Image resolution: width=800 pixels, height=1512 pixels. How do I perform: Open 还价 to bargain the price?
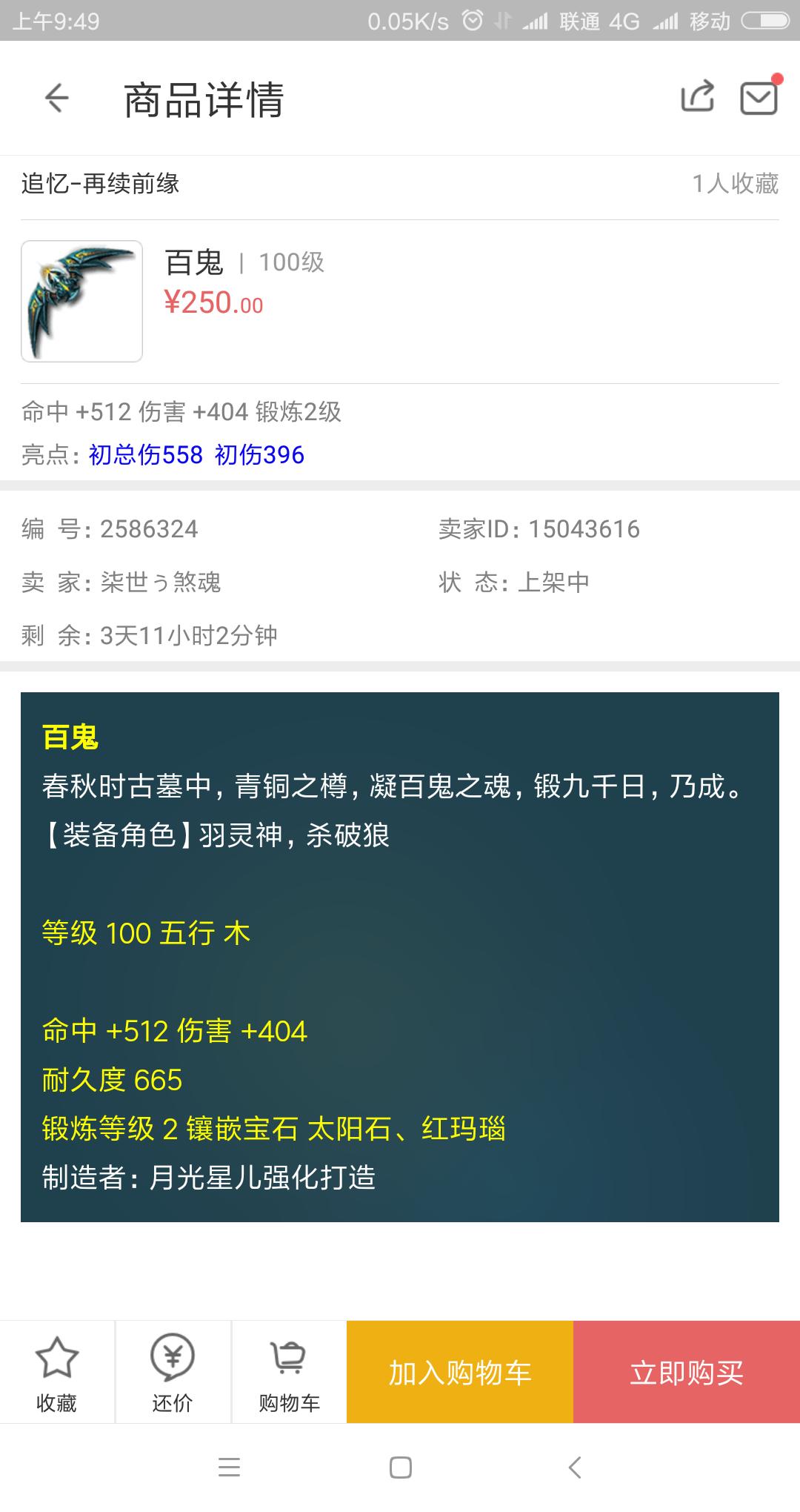tap(173, 1372)
